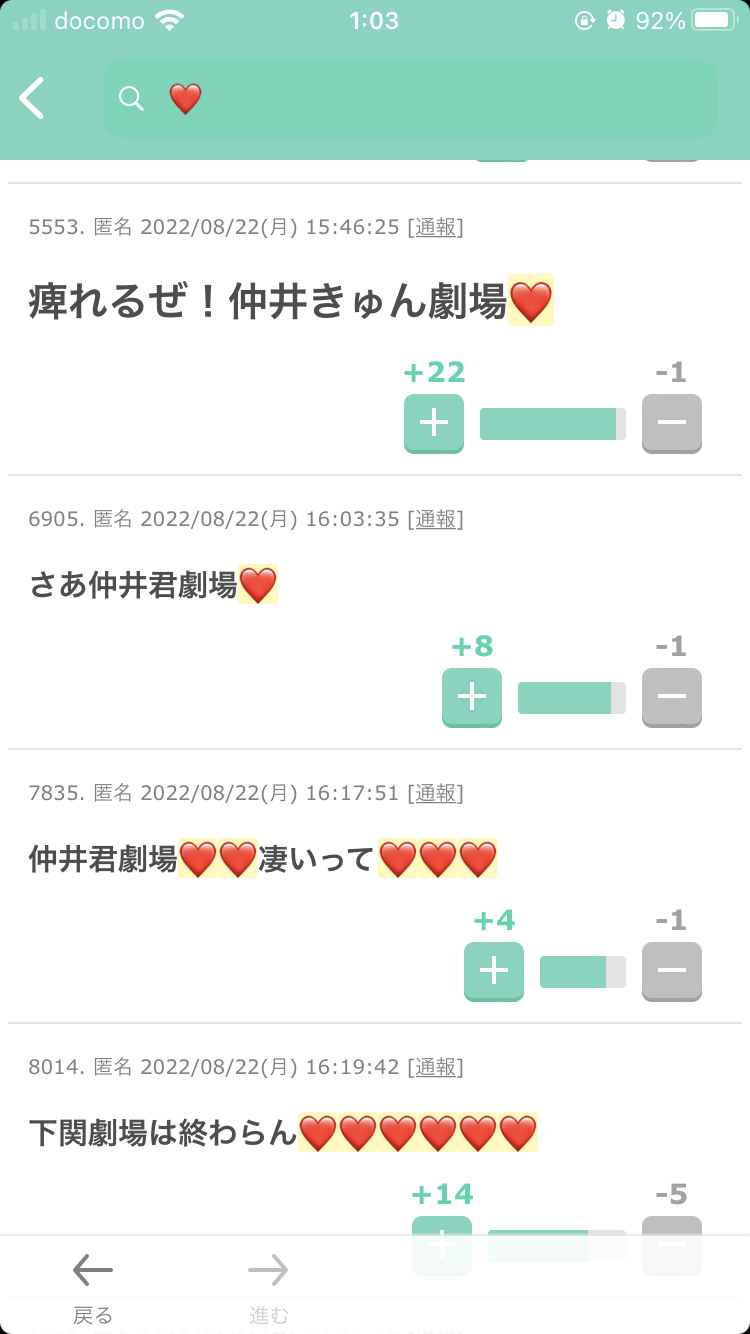Report comment 7835 via 通報 link
Viewport: 750px width, 1334px height.
click(x=436, y=793)
